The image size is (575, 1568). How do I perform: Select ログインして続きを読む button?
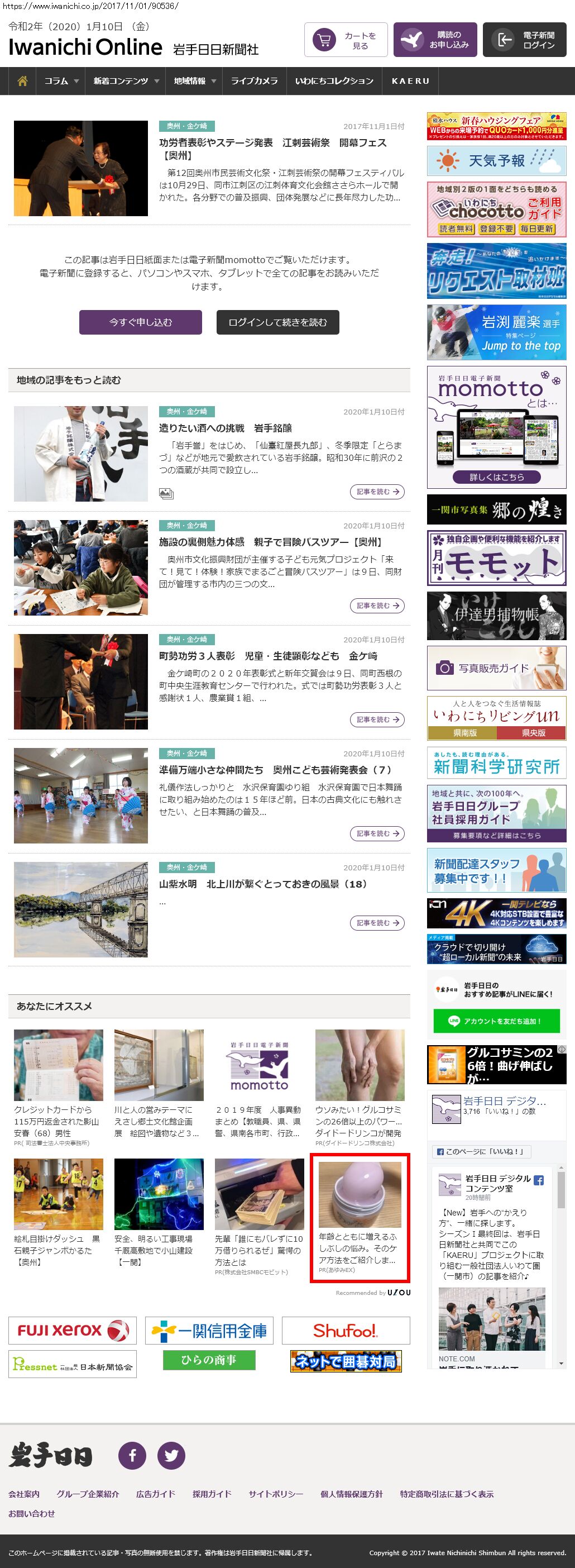pyautogui.click(x=277, y=322)
